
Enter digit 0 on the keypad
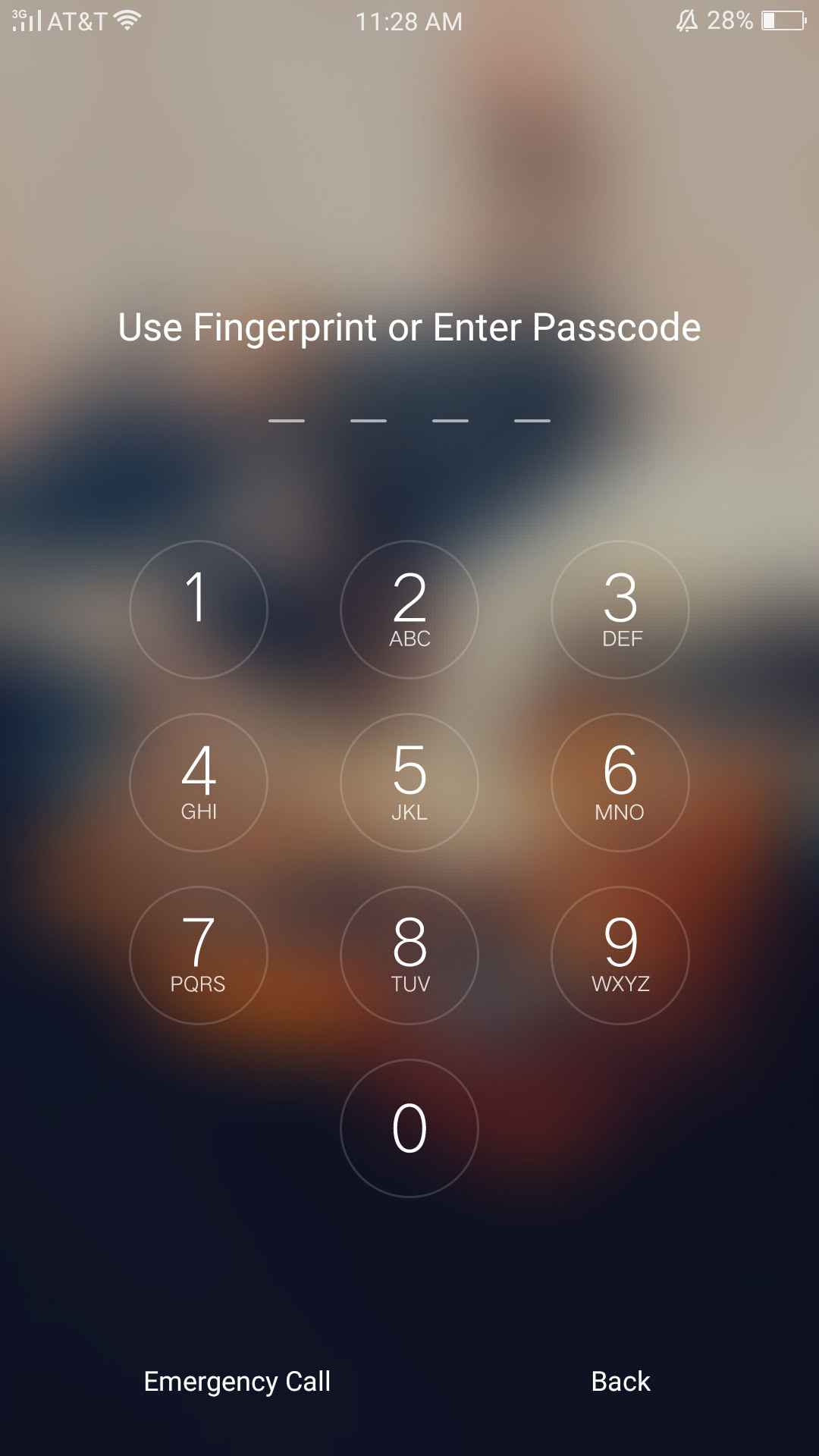[x=409, y=1128]
